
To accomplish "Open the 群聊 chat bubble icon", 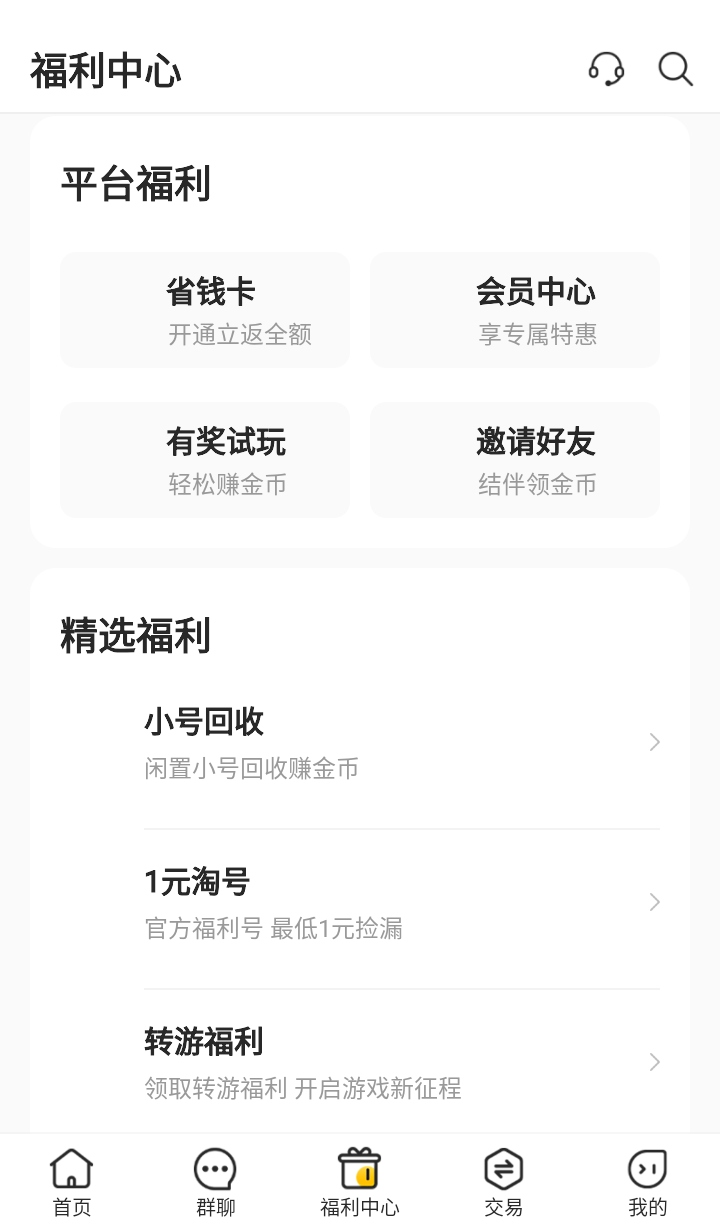I will [215, 1168].
